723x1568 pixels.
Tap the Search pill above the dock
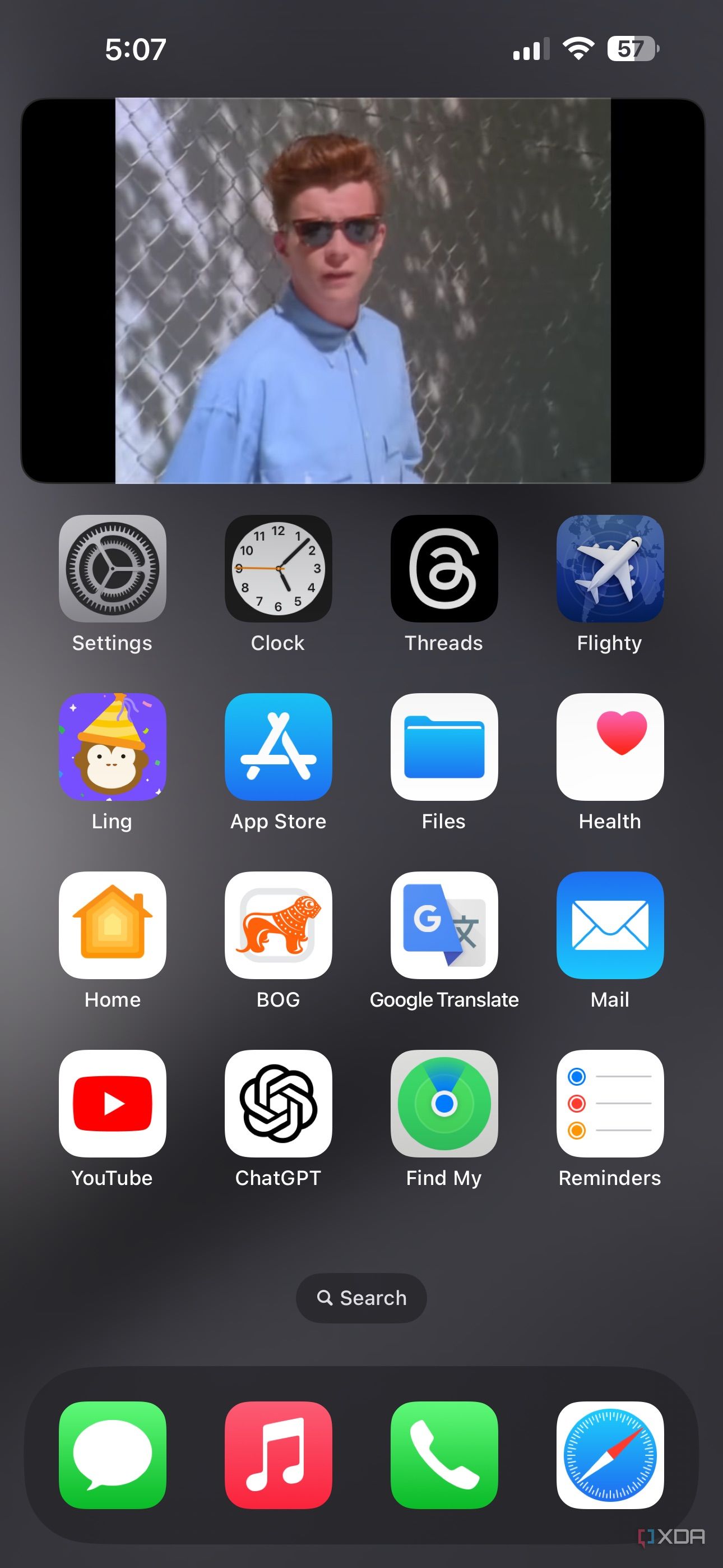(361, 1298)
